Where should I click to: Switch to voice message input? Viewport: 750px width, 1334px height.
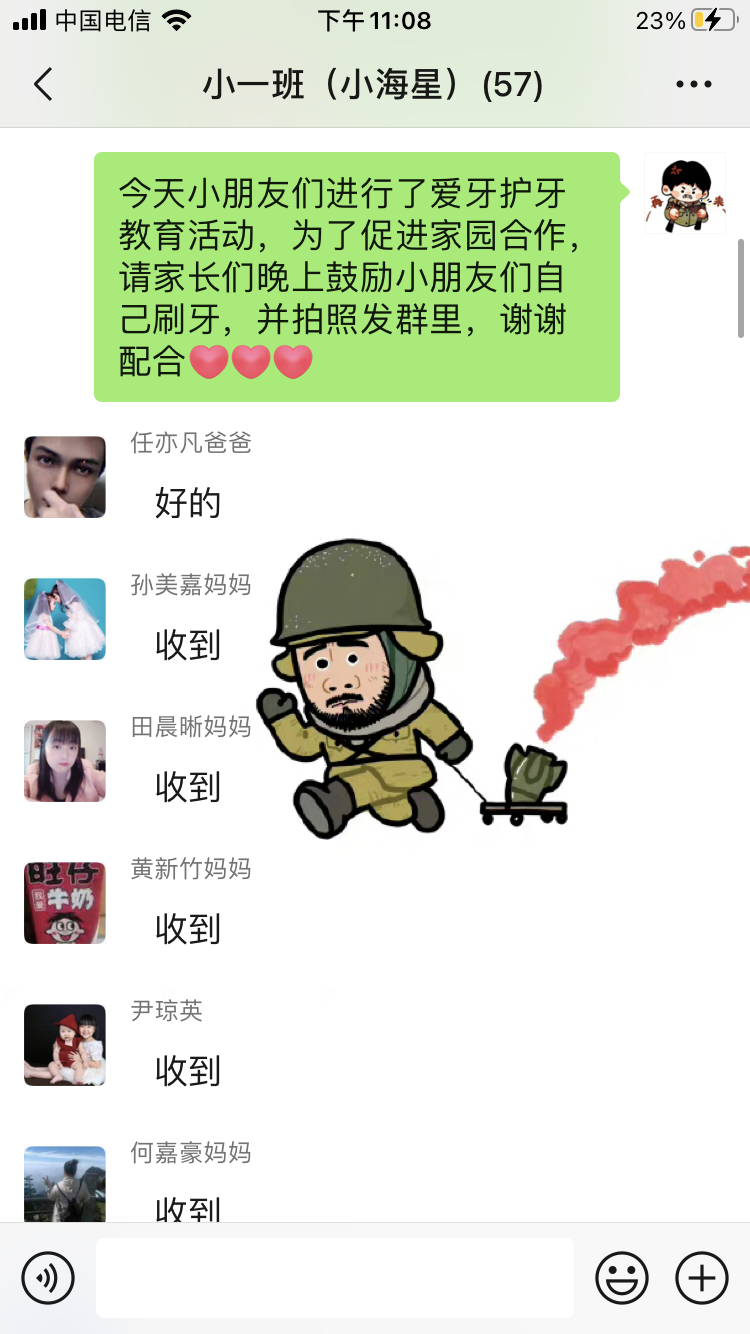point(48,1277)
